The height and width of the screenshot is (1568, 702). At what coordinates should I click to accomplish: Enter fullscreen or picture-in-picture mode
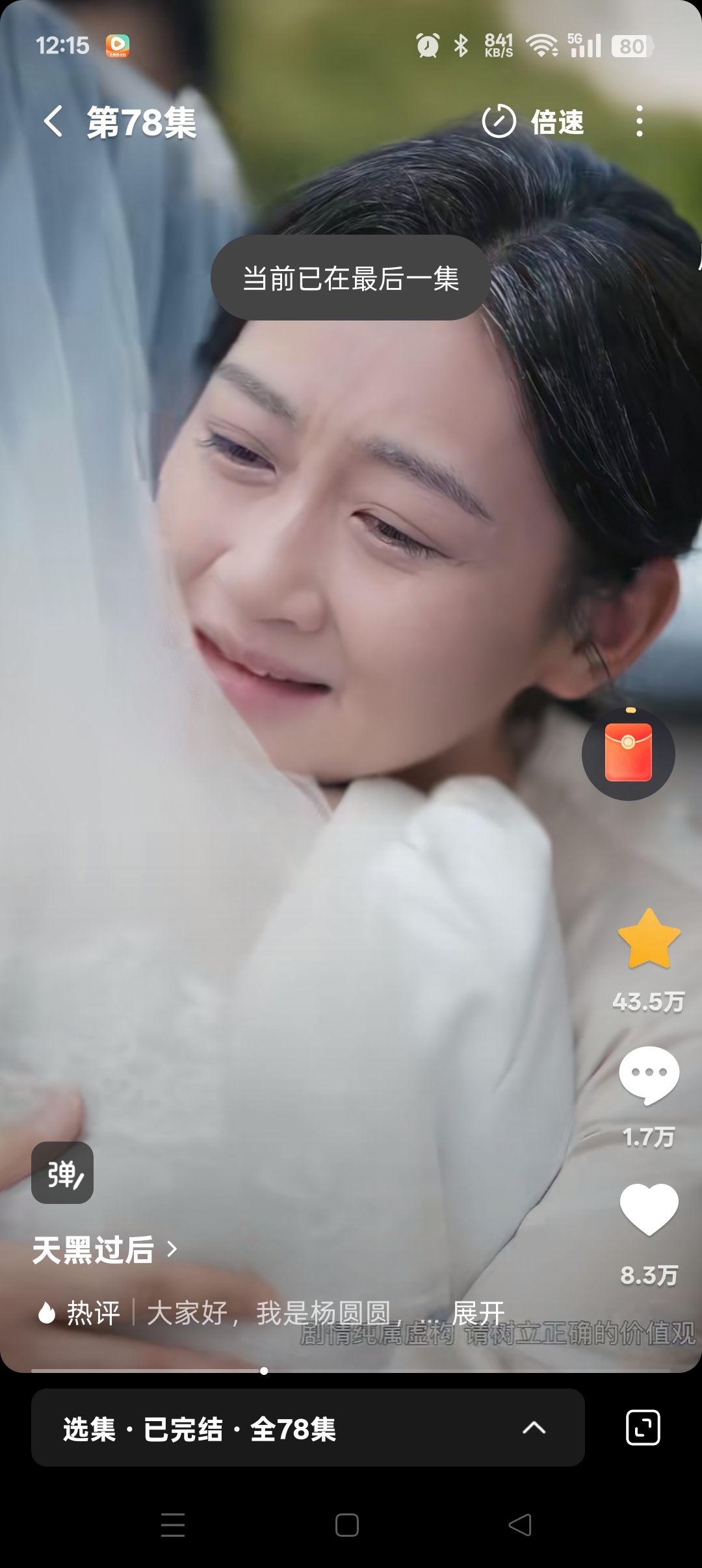[642, 1428]
